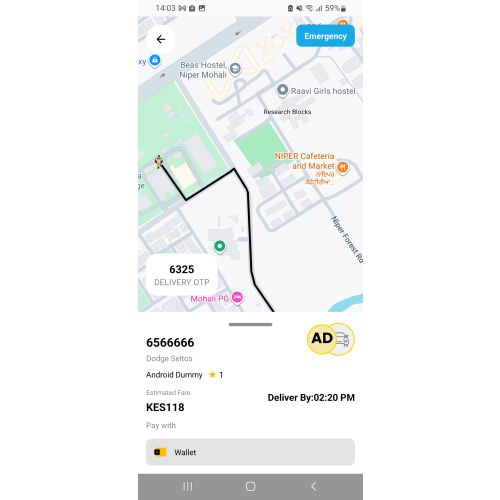
Task: Expand the bottom sheet drag handle
Action: point(250,324)
